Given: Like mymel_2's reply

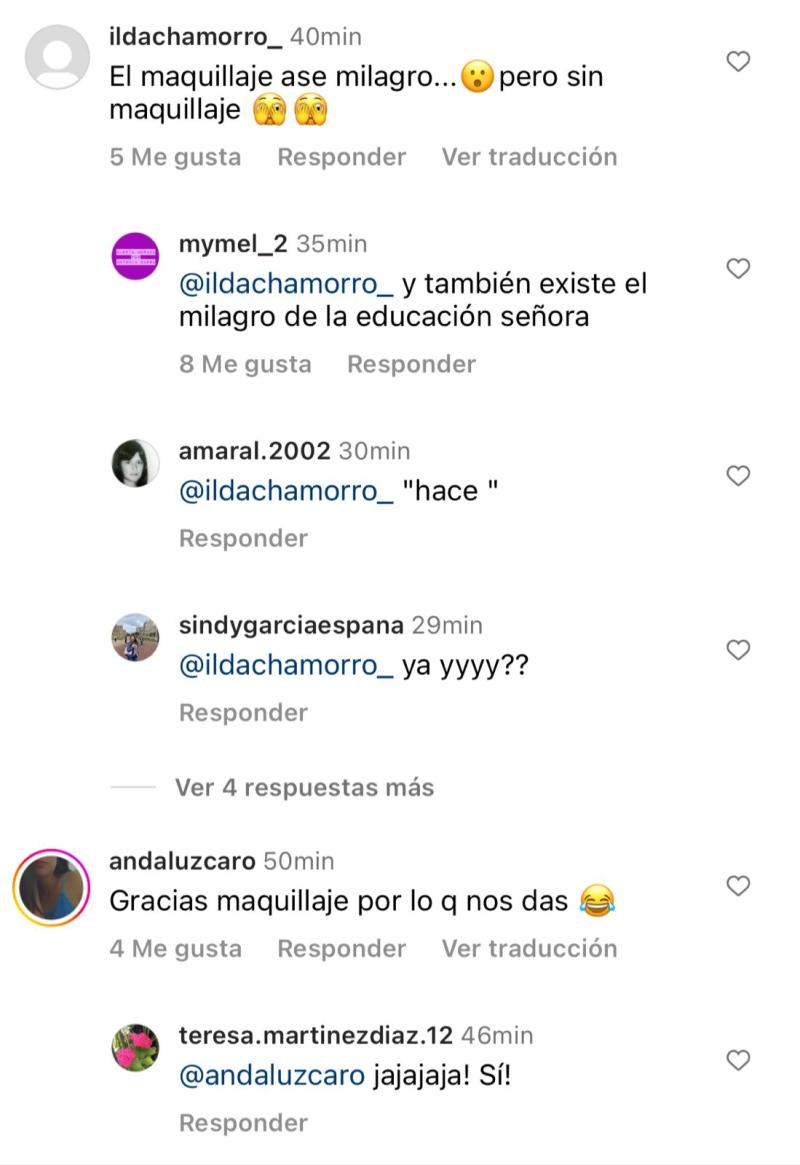Looking at the screenshot, I should coord(738,269).
